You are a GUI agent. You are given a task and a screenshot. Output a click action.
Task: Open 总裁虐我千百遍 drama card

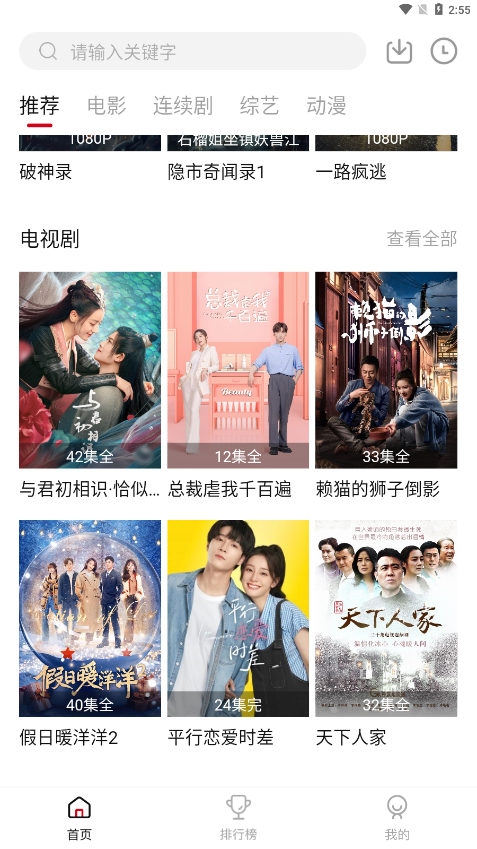click(x=238, y=385)
